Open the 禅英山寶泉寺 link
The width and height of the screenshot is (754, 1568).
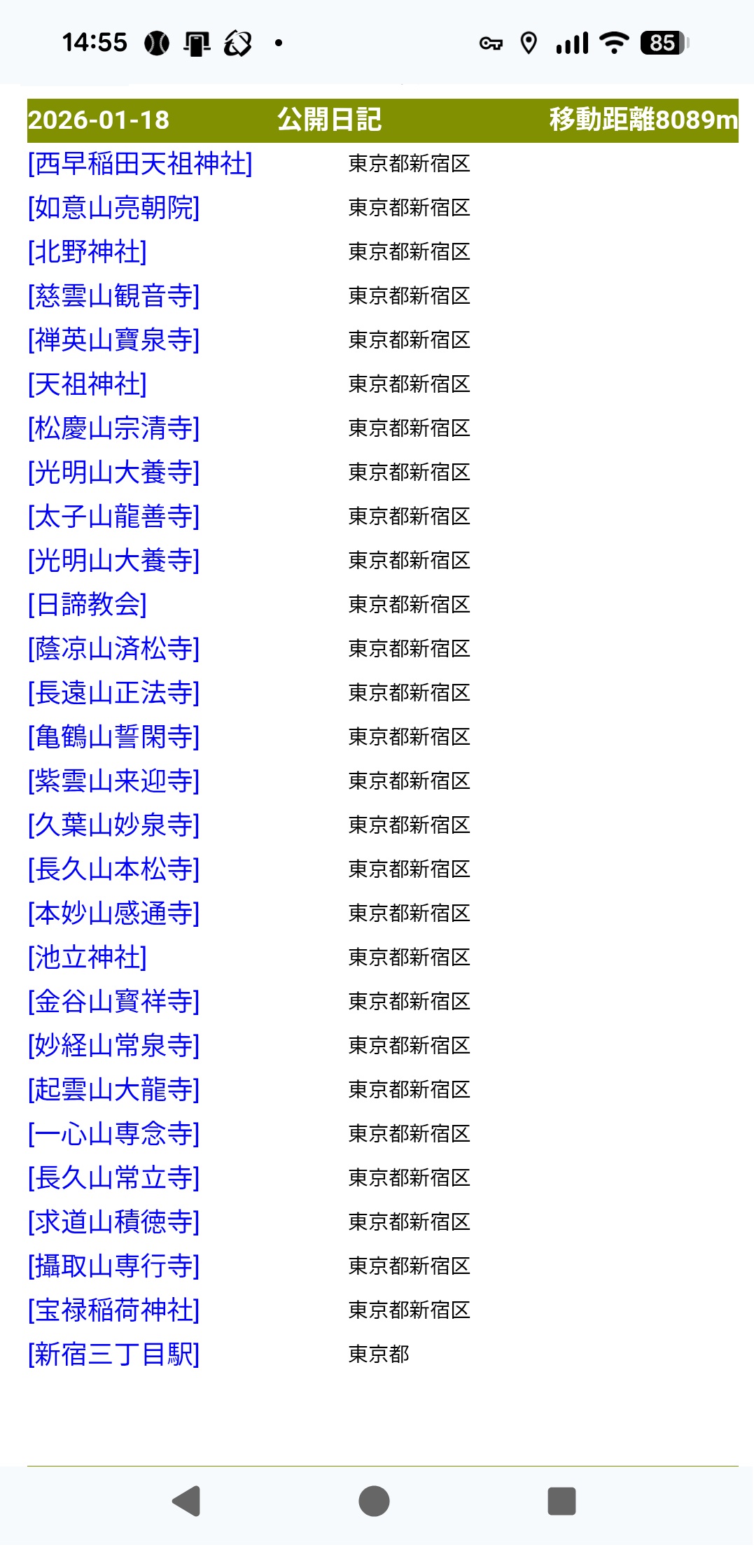click(x=113, y=340)
